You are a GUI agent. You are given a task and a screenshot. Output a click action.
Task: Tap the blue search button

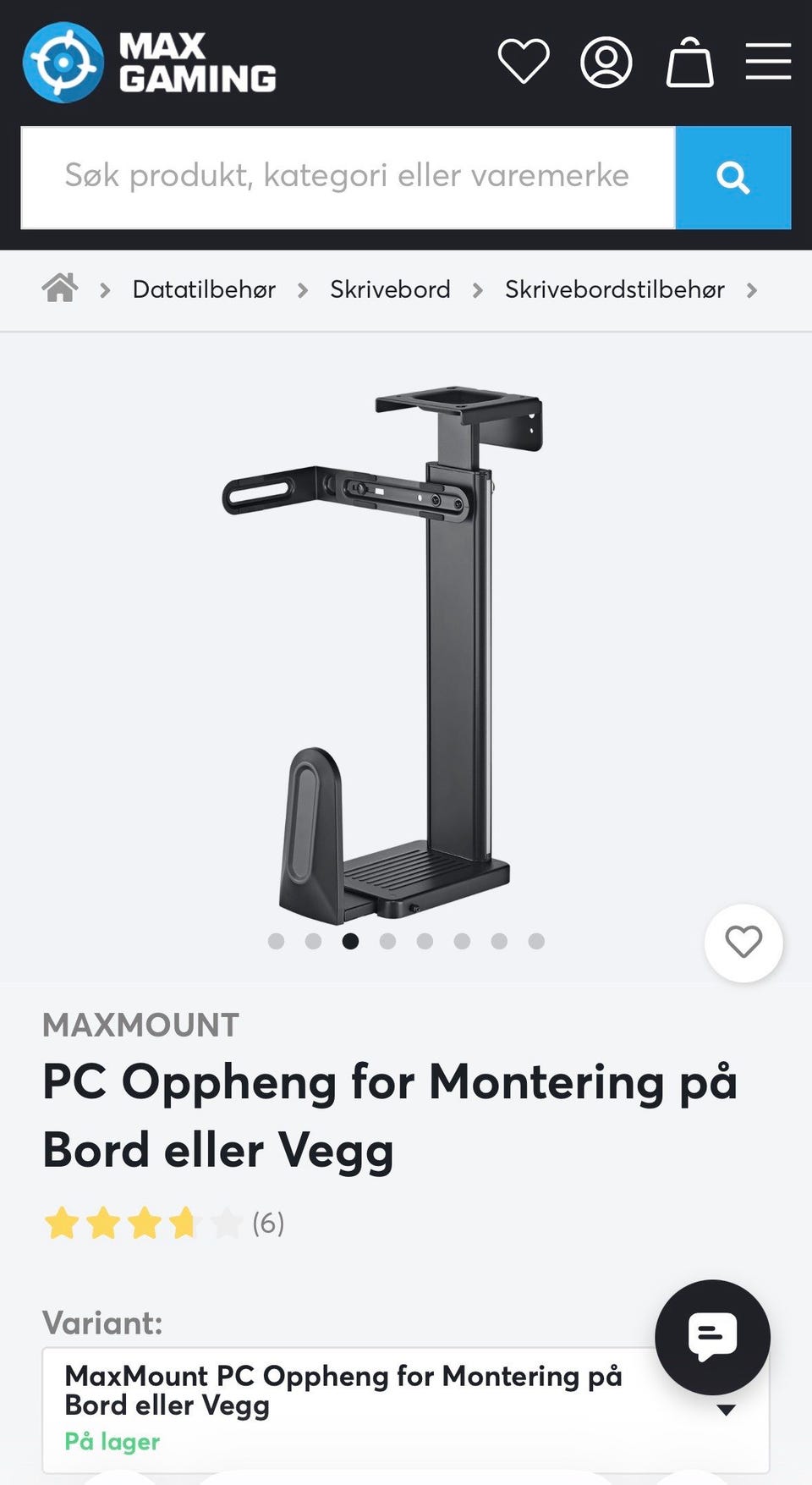[733, 177]
